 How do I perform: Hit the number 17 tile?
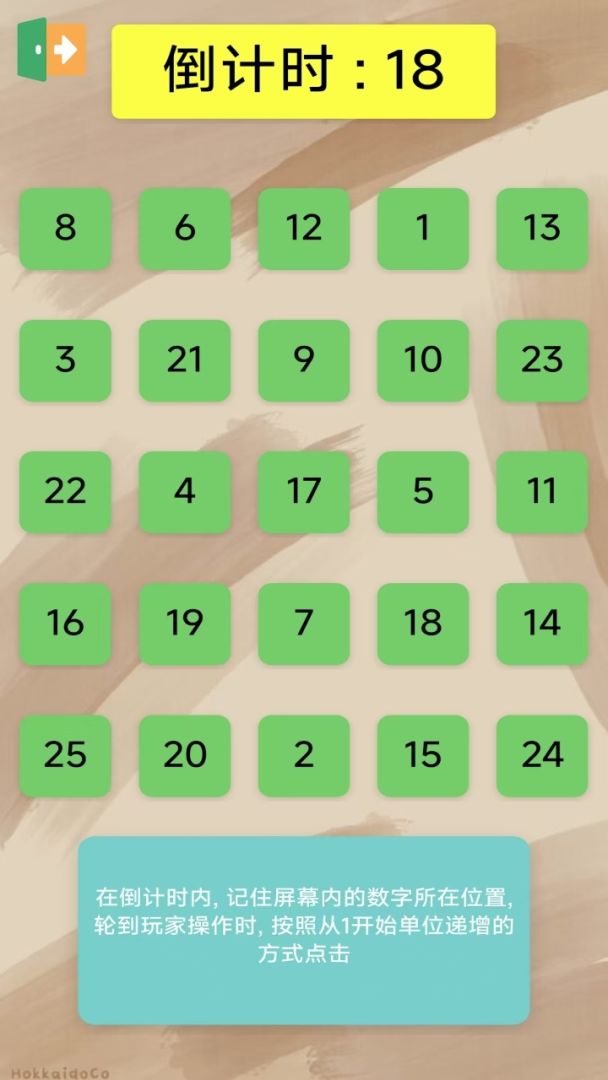(x=304, y=491)
